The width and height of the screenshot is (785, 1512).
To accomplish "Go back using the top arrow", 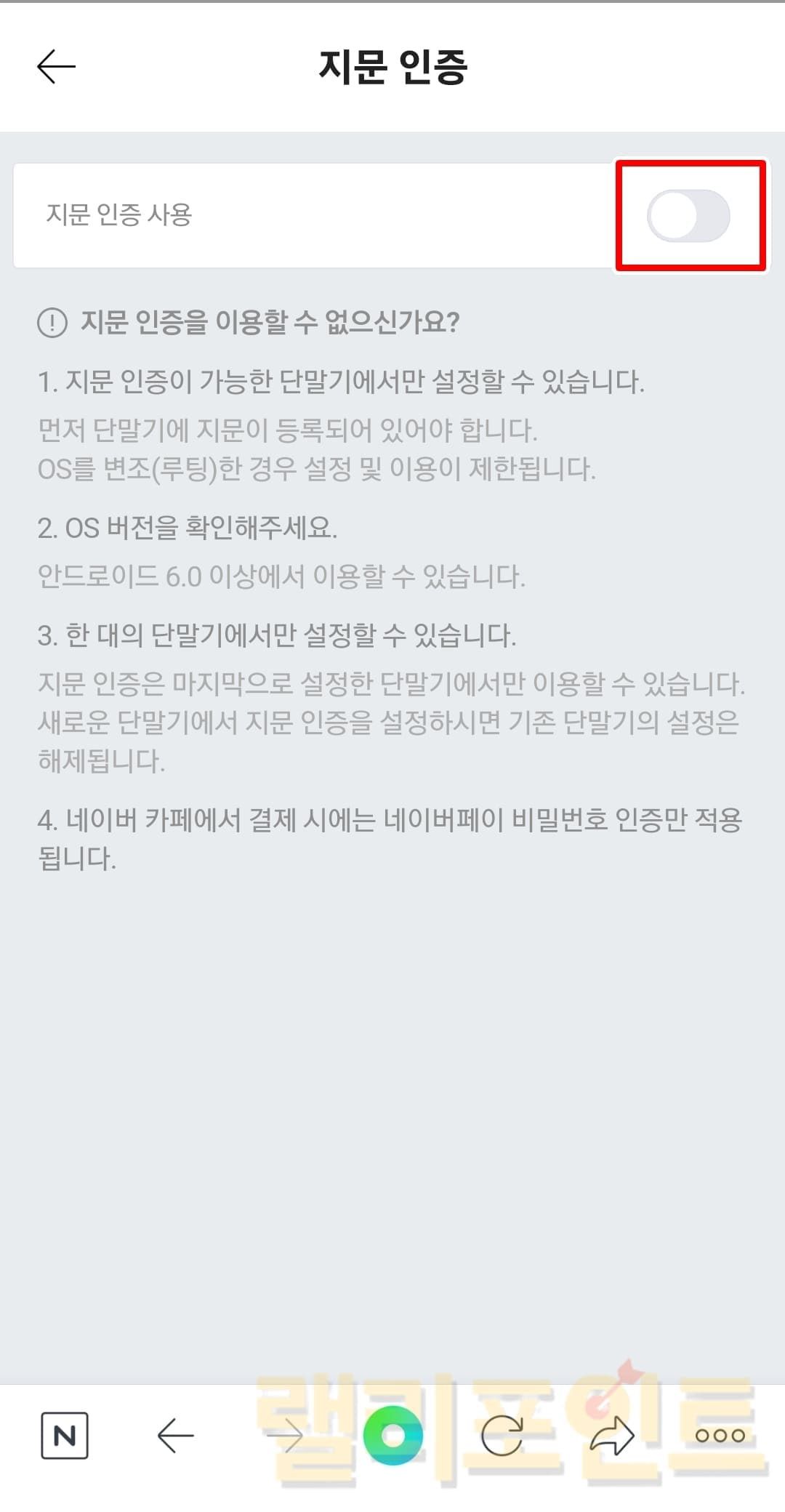I will point(56,67).
